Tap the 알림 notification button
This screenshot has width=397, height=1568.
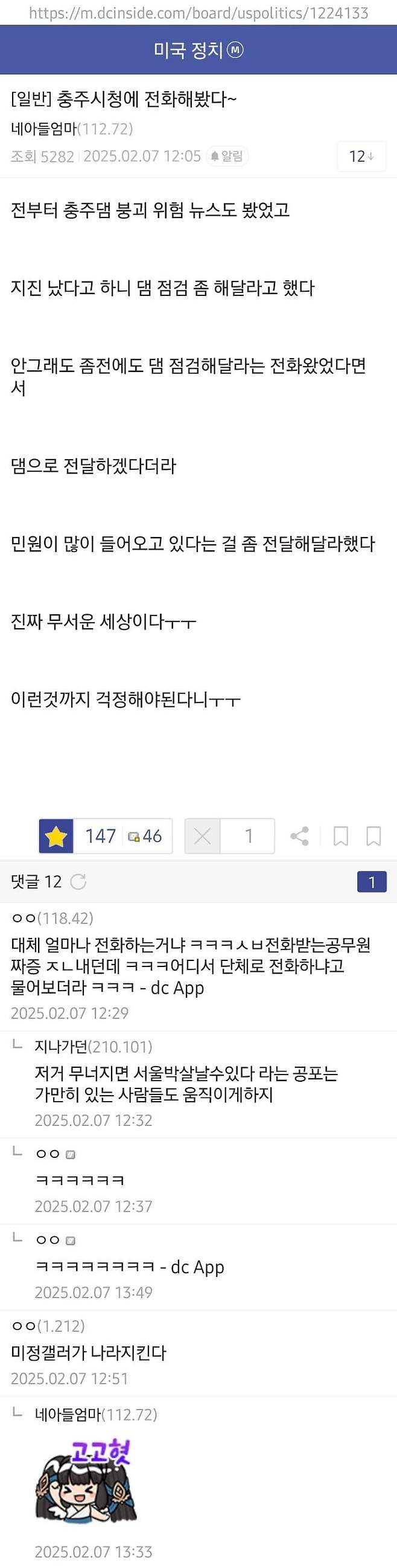[227, 156]
